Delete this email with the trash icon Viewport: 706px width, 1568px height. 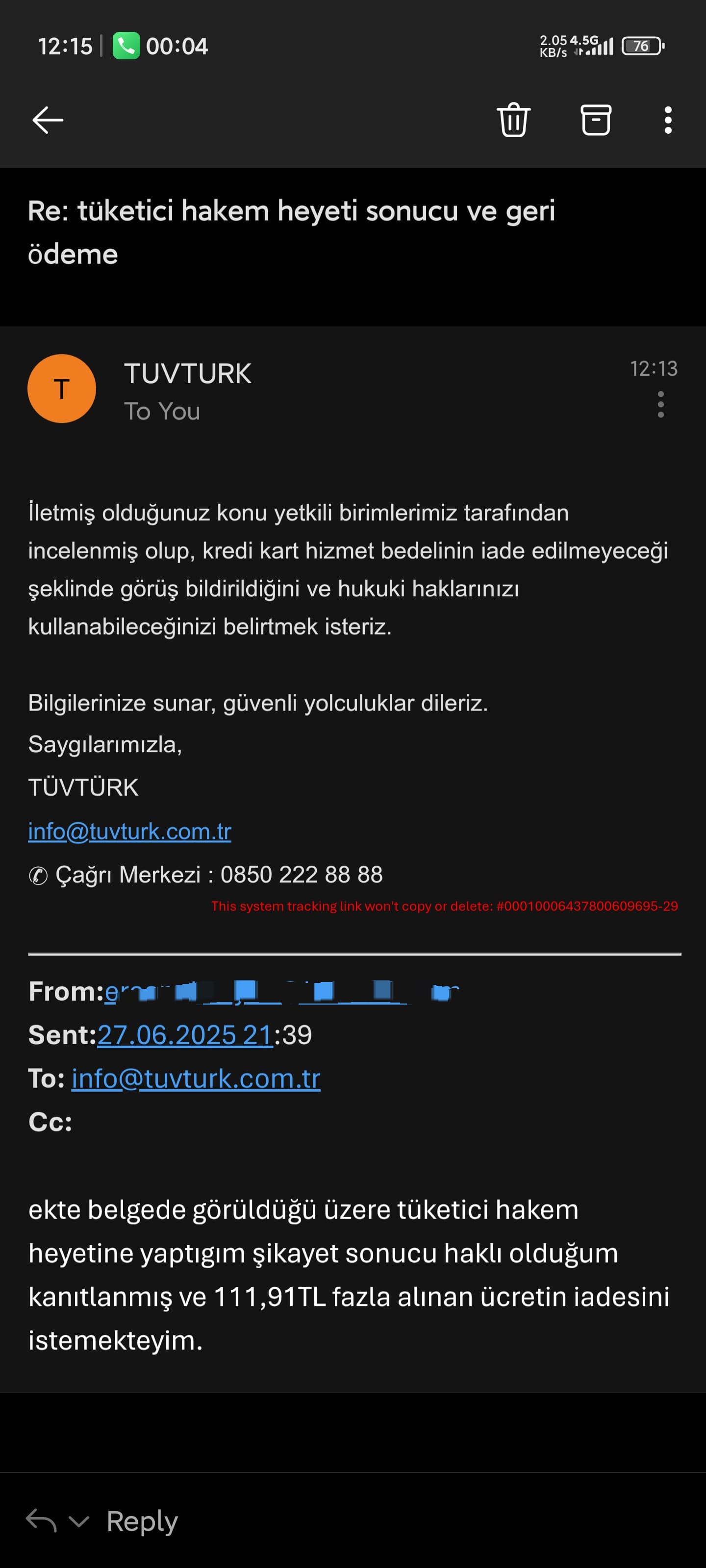513,120
